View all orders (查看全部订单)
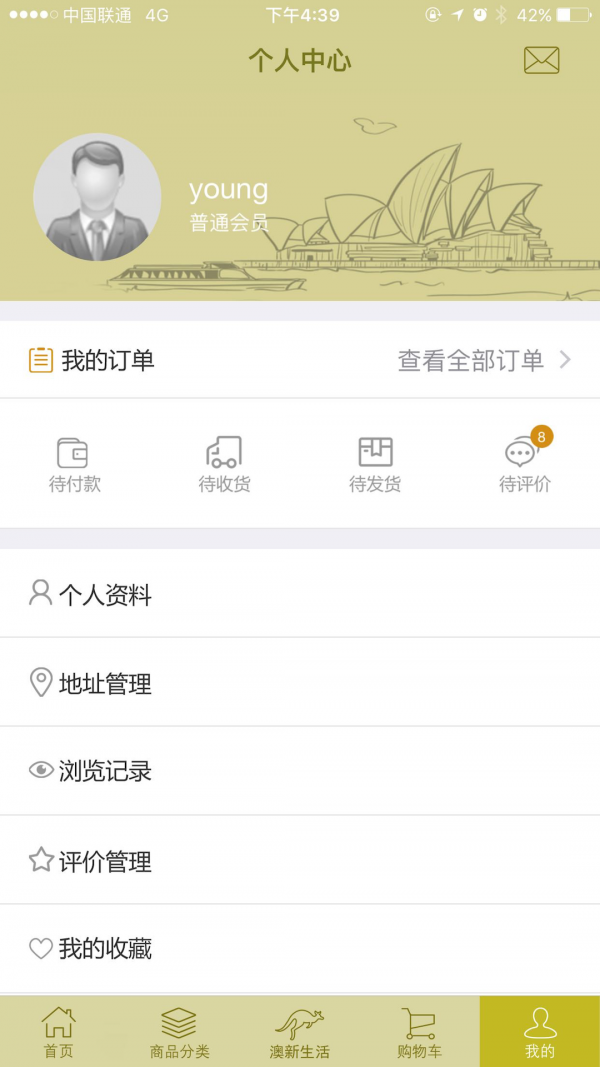This screenshot has width=600, height=1067. [483, 360]
